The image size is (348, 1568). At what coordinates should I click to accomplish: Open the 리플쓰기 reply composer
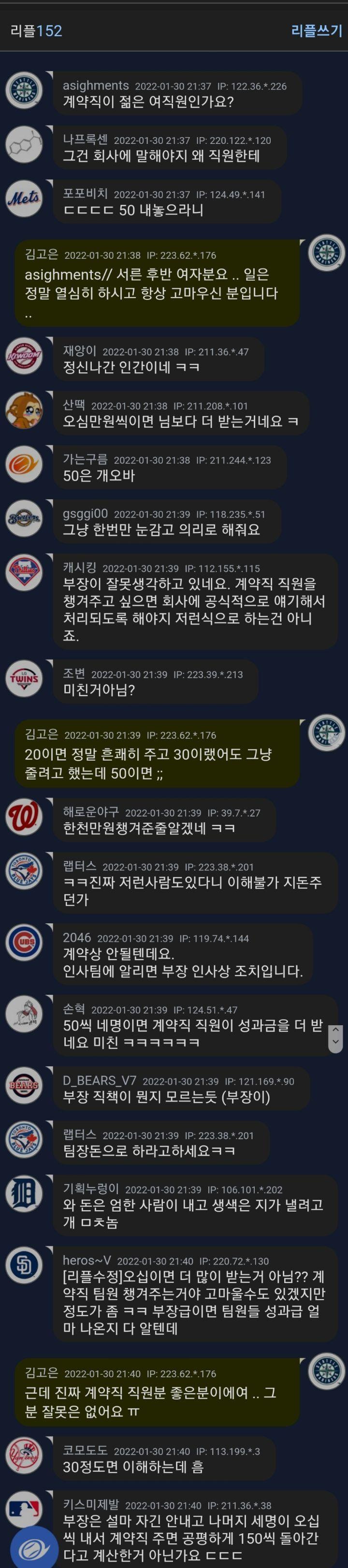pos(316,31)
